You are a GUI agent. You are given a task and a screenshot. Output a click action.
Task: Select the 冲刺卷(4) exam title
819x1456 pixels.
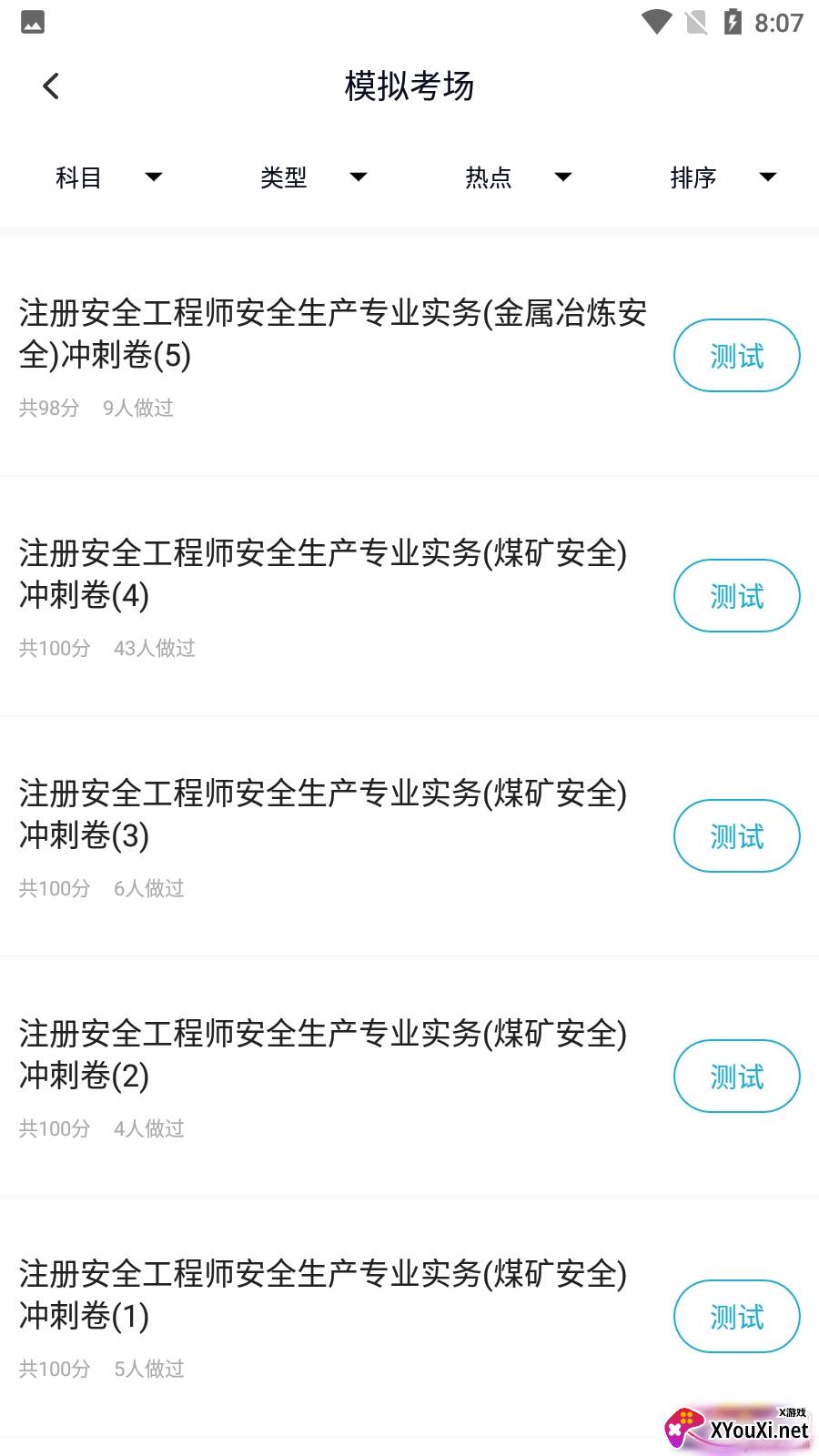click(x=323, y=575)
